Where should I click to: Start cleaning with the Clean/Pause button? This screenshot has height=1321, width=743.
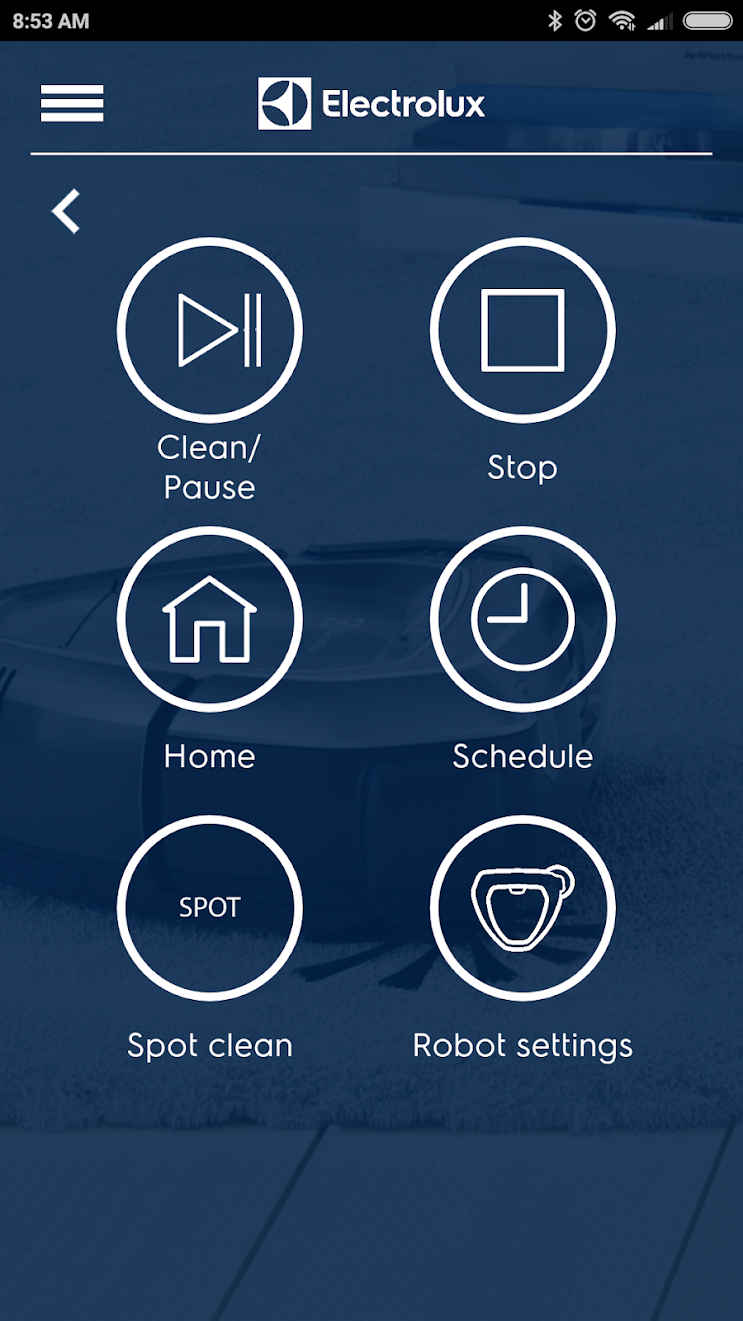click(x=209, y=330)
